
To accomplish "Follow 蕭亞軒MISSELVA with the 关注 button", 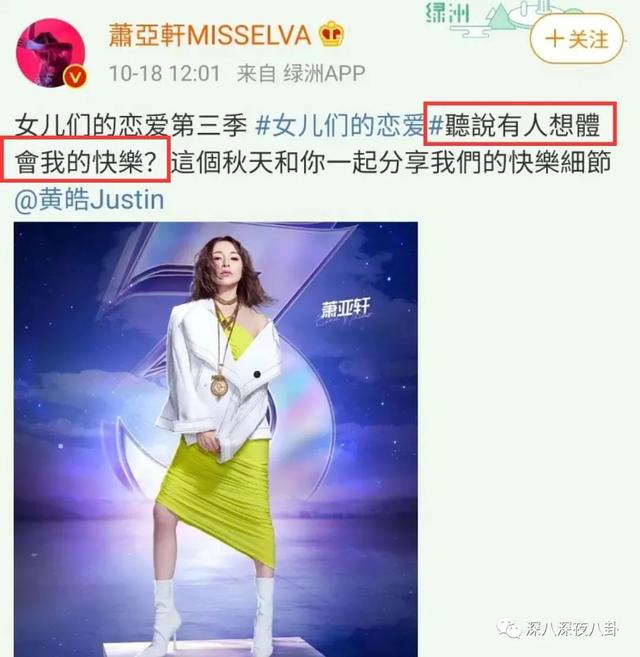I will pos(576,39).
